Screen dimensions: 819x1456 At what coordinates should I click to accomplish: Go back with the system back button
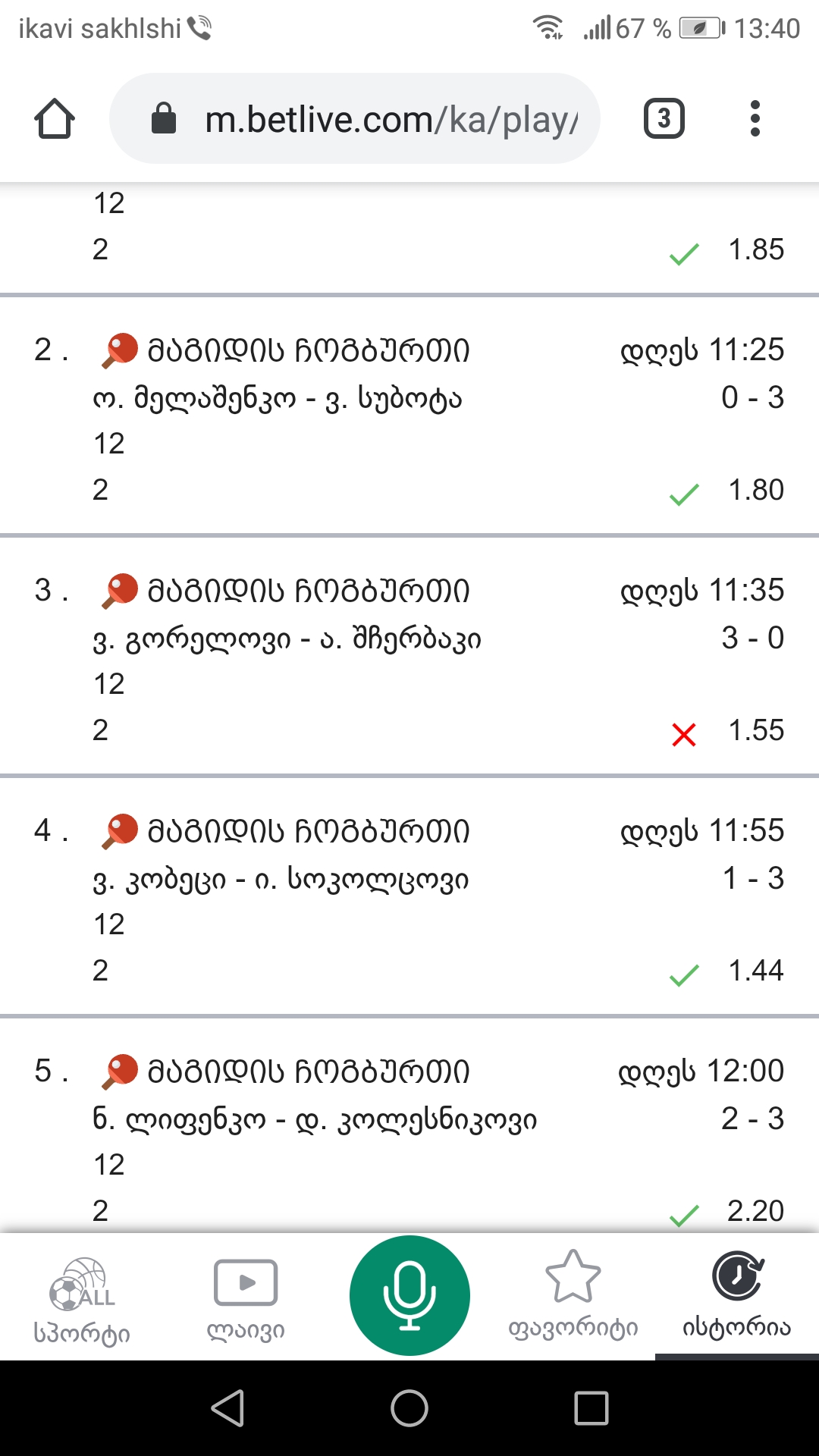pyautogui.click(x=227, y=1408)
